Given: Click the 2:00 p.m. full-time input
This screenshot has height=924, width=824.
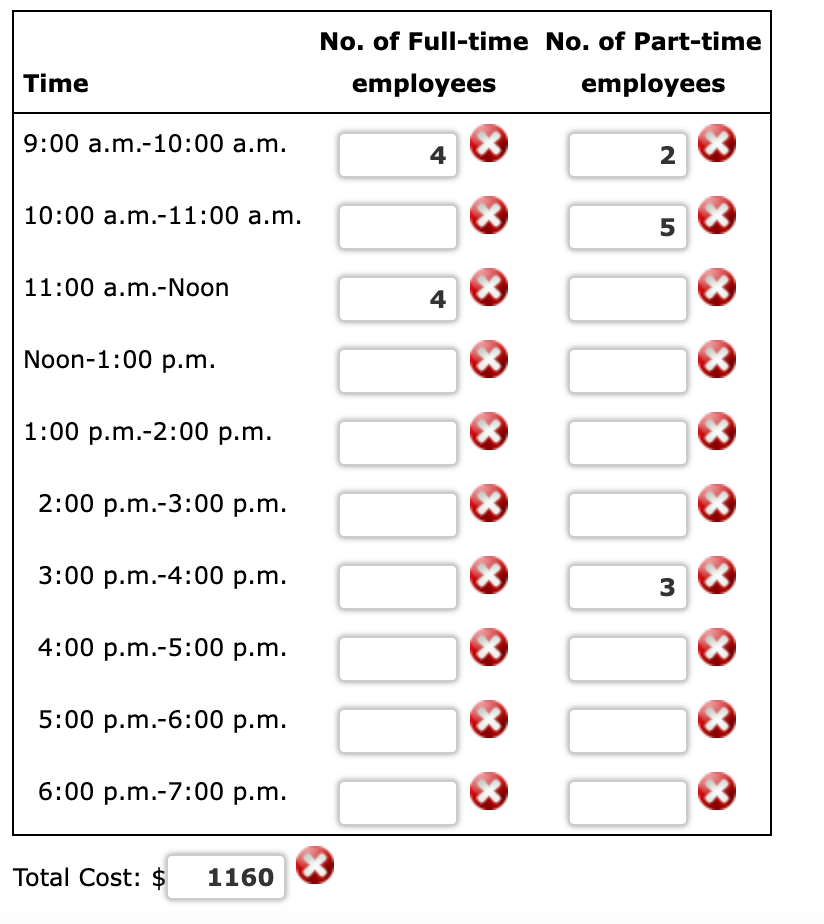Looking at the screenshot, I should point(397,513).
